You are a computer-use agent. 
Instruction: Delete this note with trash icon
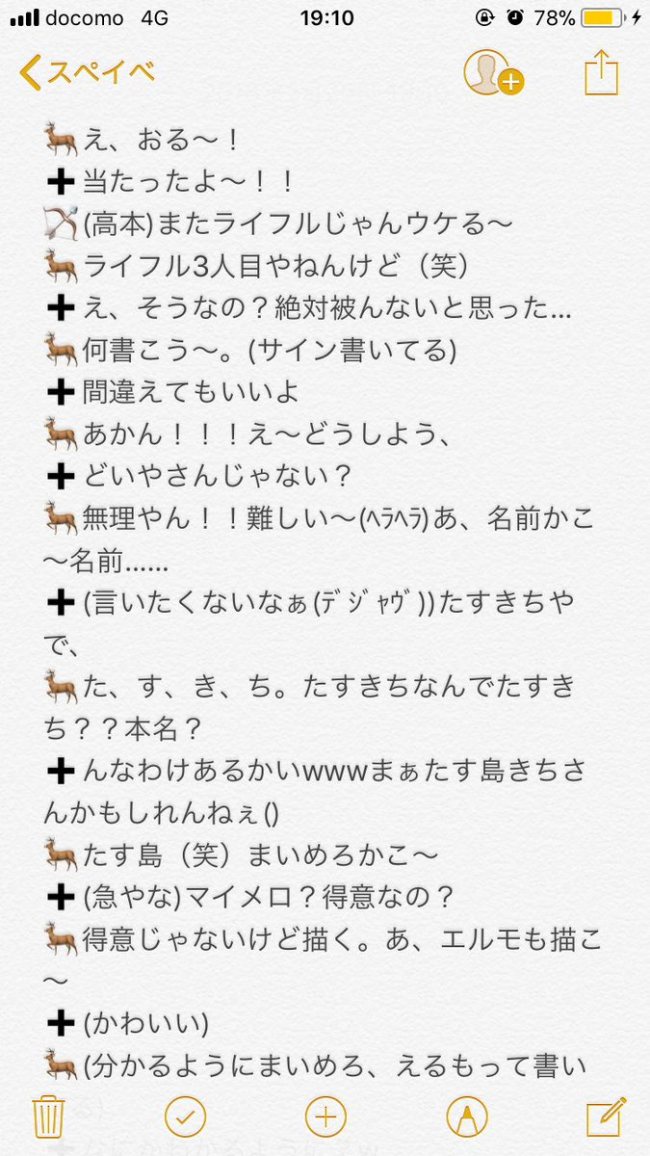point(48,1116)
